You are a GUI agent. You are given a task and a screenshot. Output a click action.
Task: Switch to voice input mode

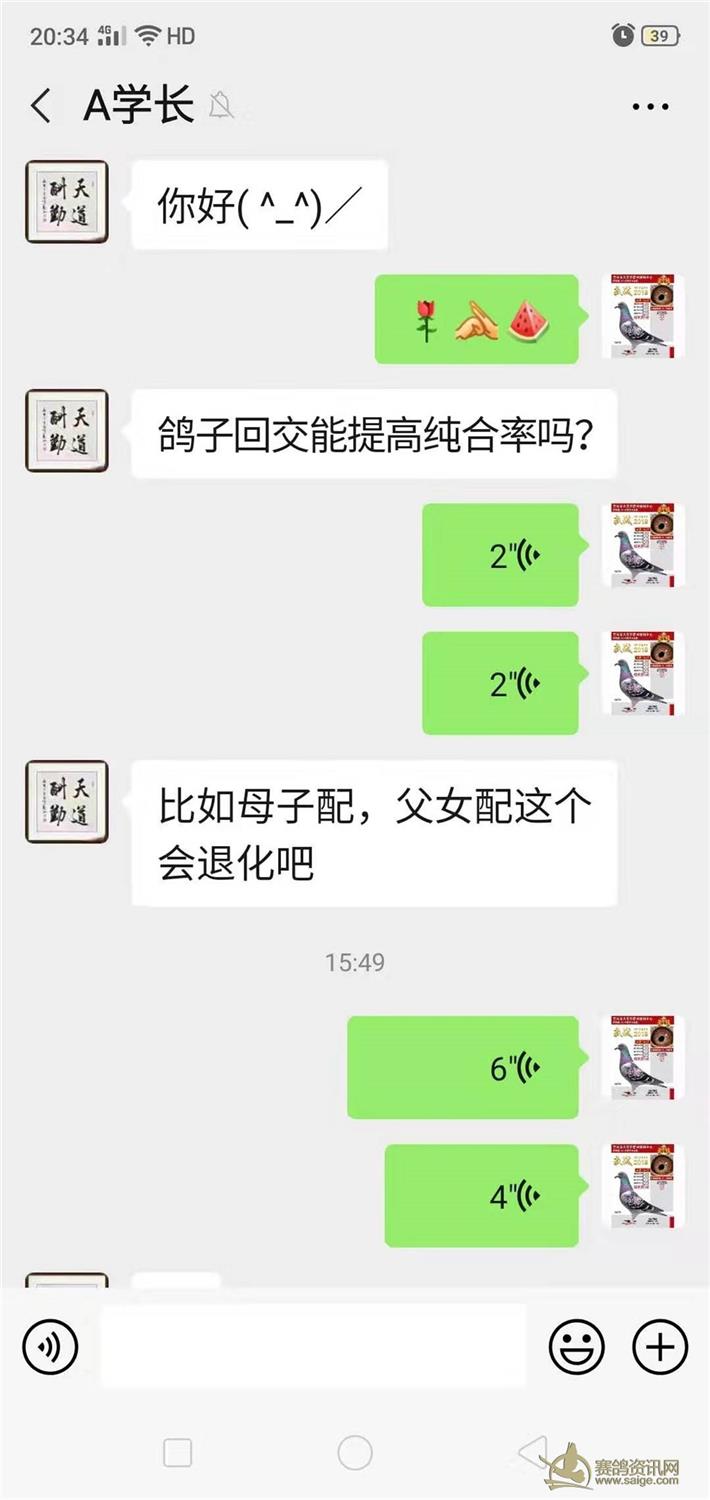50,1346
